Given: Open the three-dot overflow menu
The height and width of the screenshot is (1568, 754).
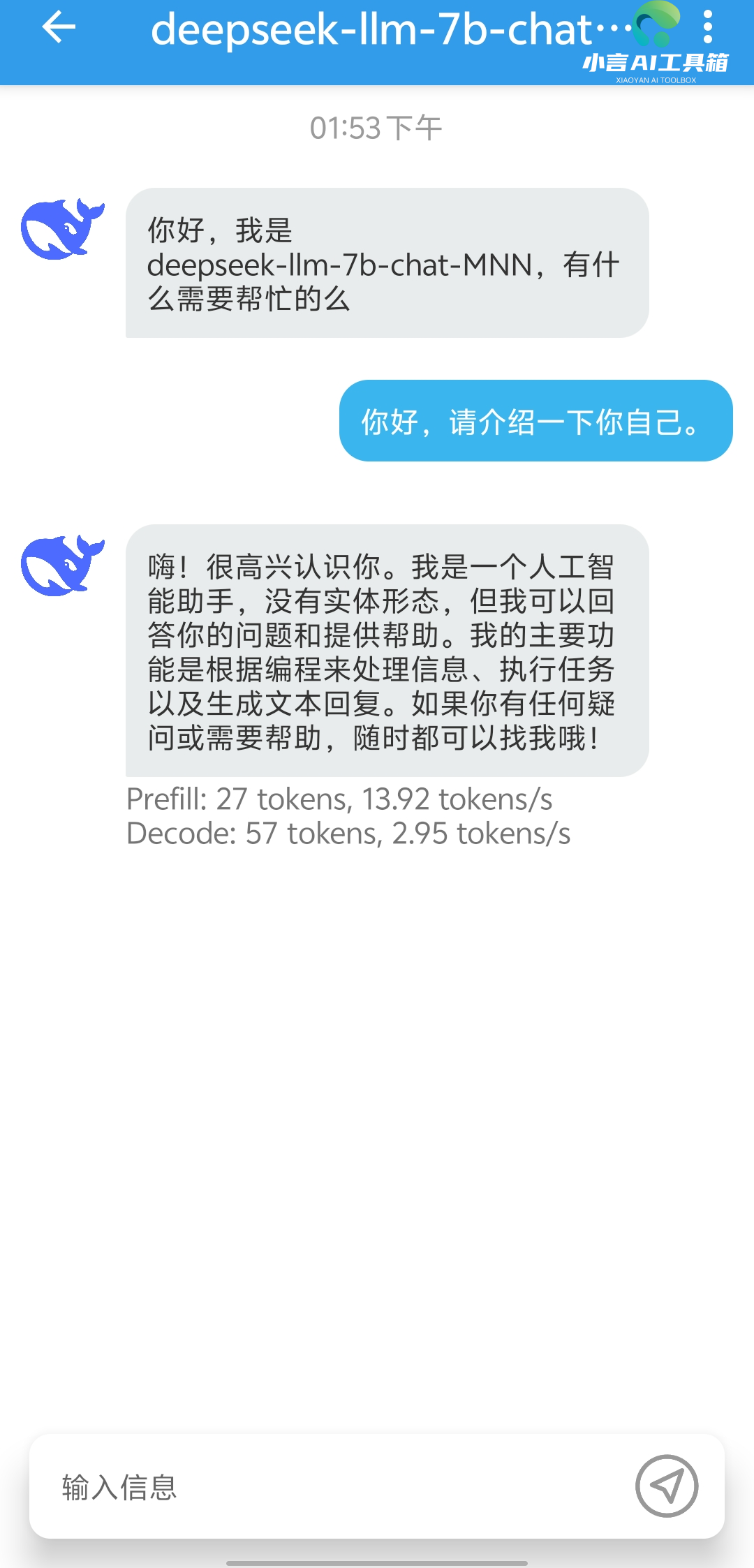Looking at the screenshot, I should (708, 28).
